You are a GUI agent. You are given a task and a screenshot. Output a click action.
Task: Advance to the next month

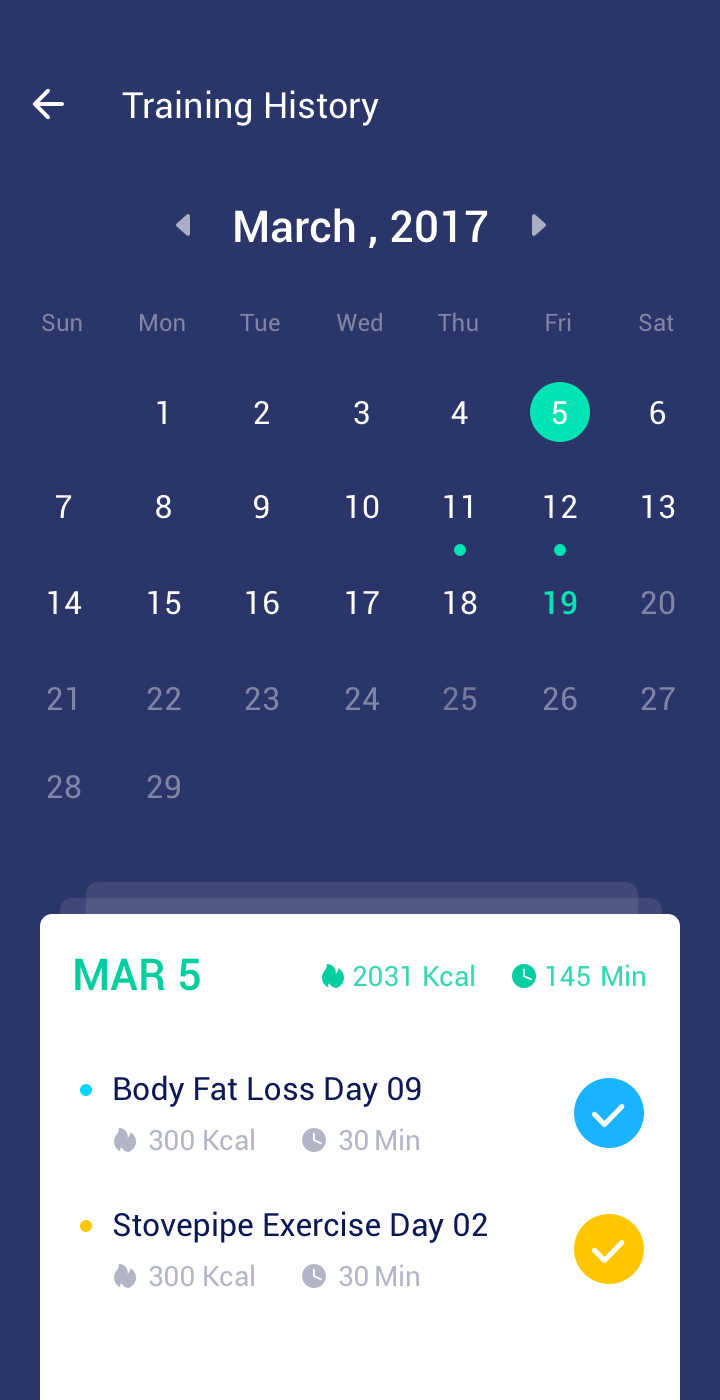[x=538, y=225]
